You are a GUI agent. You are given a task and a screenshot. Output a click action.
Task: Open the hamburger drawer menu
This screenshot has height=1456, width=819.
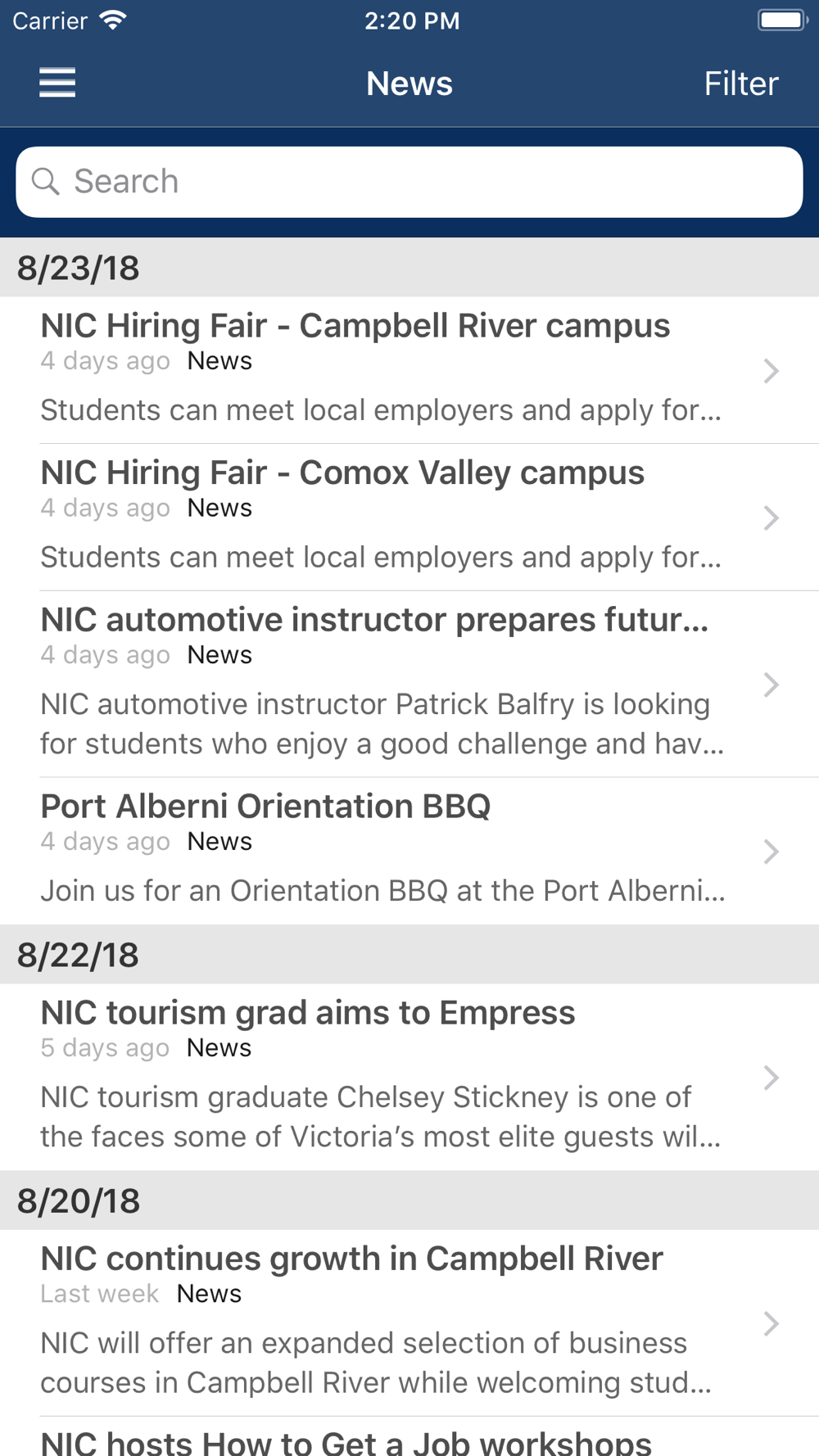(57, 83)
